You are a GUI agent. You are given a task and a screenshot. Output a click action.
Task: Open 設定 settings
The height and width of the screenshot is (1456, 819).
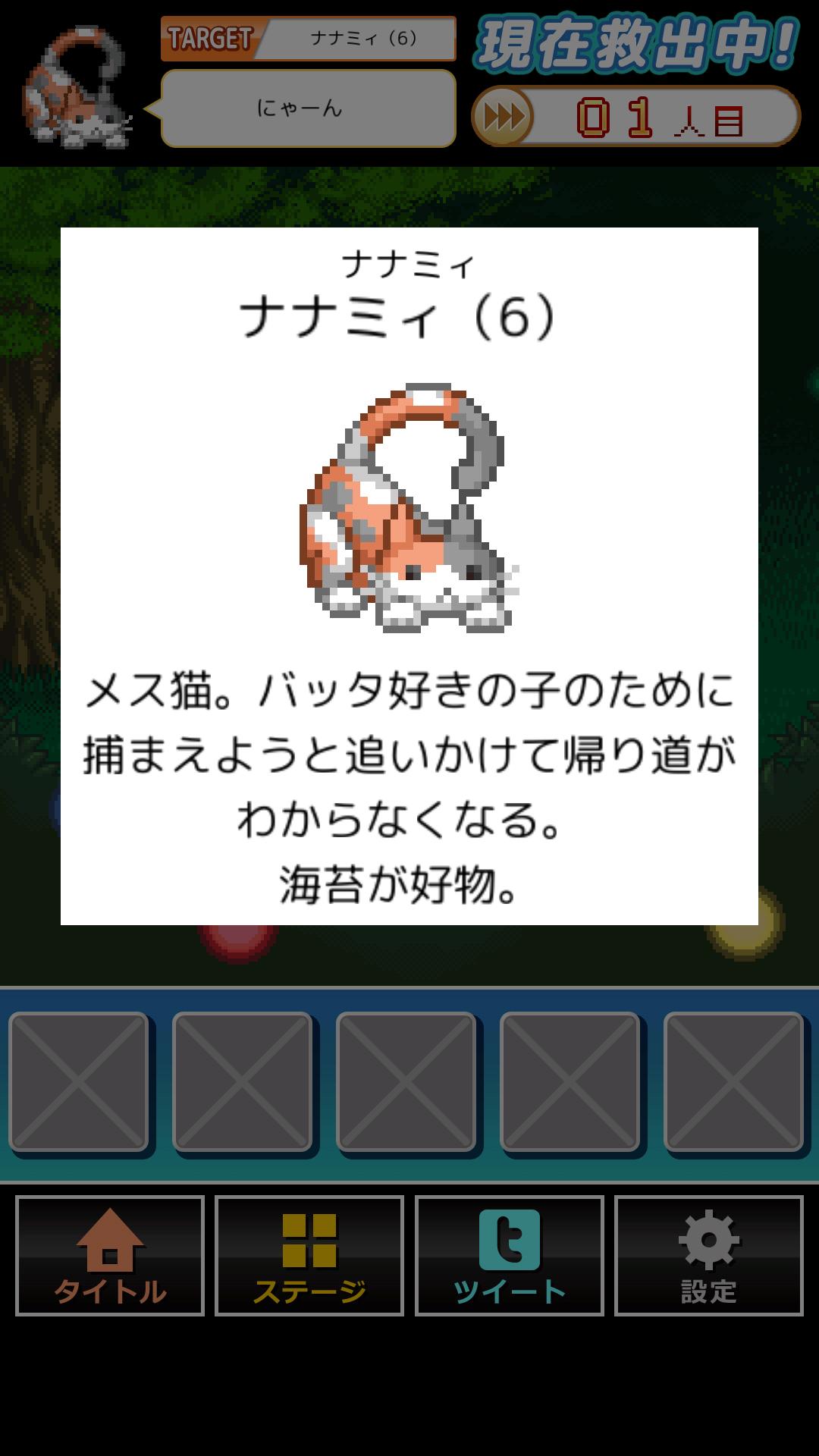coord(708,1255)
